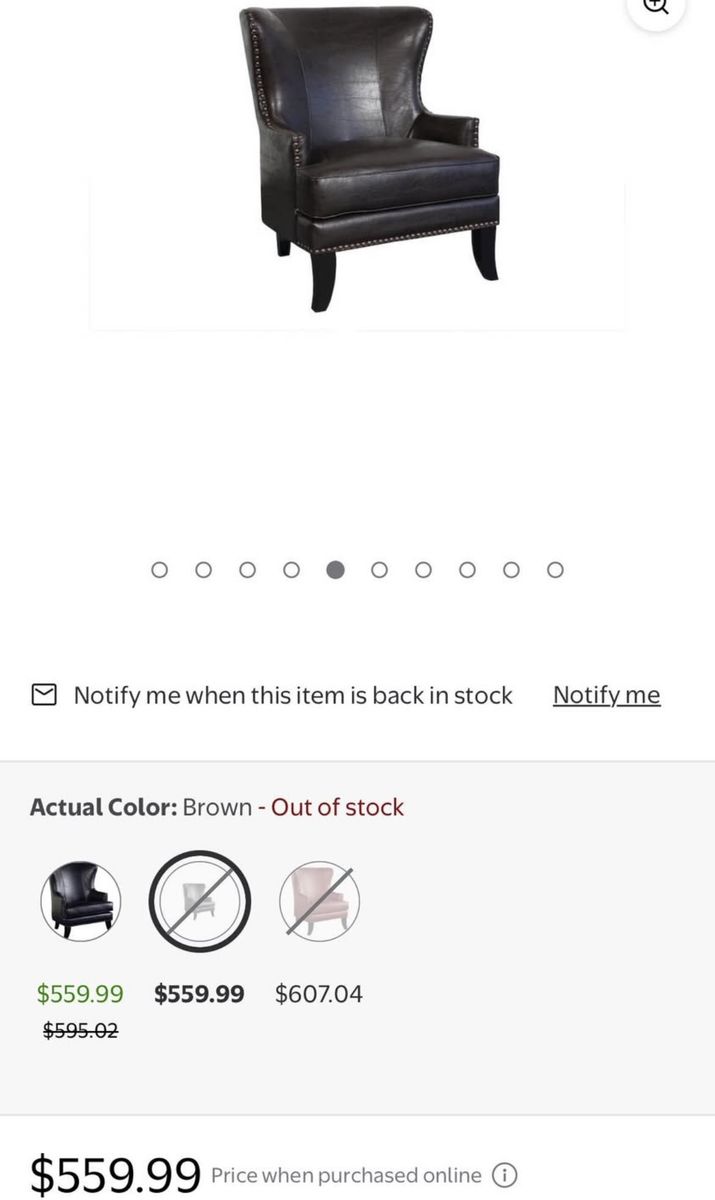
Task: Zoom into the product image
Action: pyautogui.click(x=655, y=8)
